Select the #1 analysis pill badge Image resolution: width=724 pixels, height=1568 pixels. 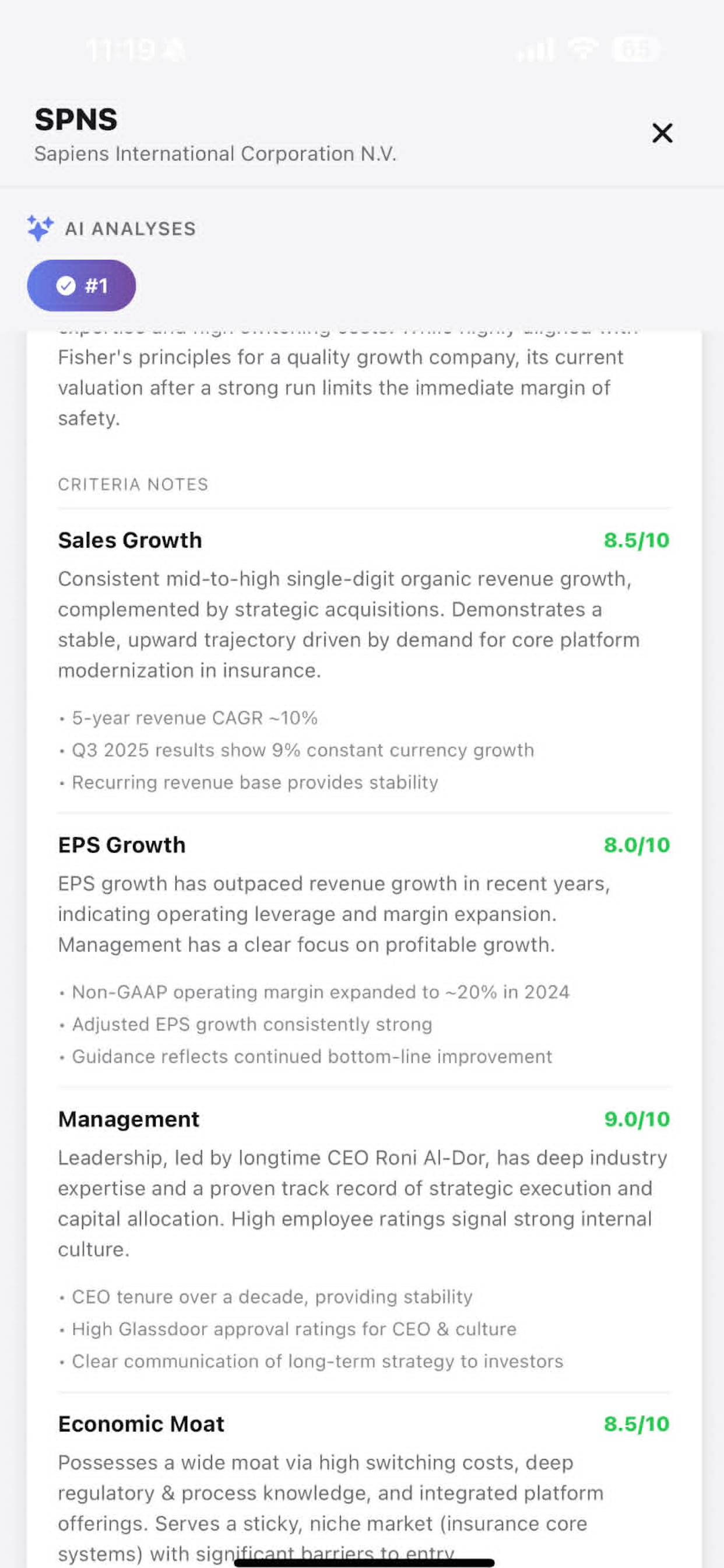click(82, 286)
